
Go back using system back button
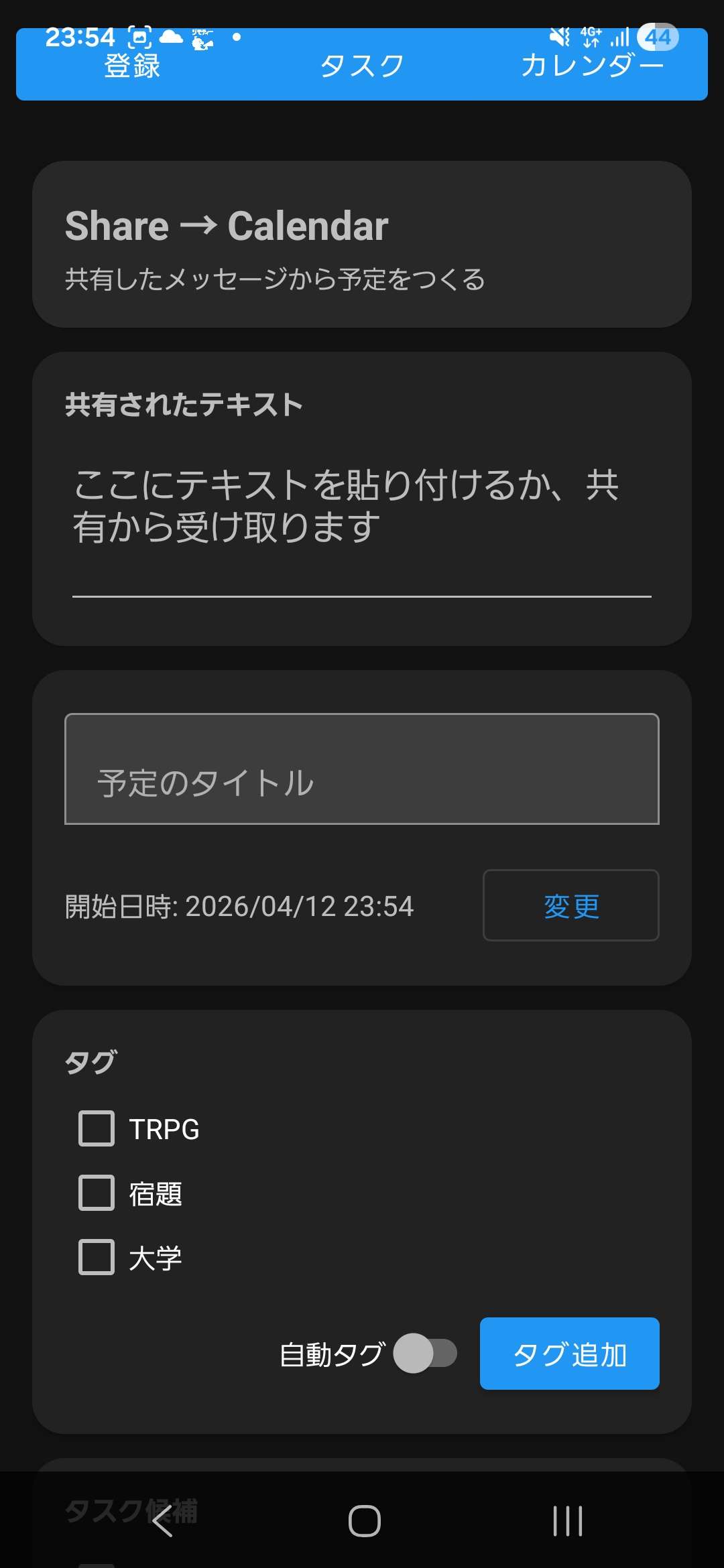pos(162,1520)
